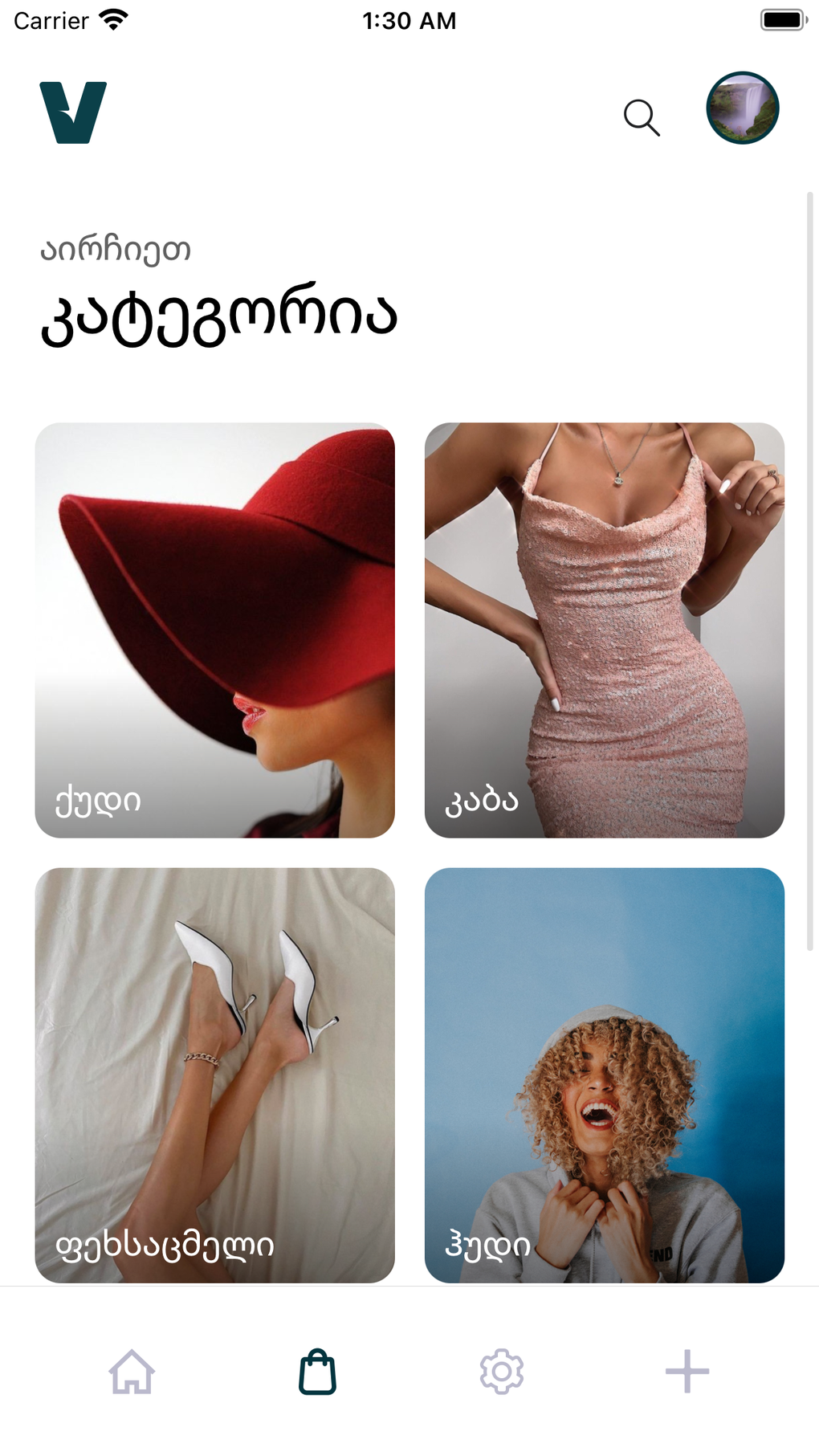The width and height of the screenshot is (819, 1456).
Task: Open the ჰუდი category card
Action: pyautogui.click(x=605, y=1076)
